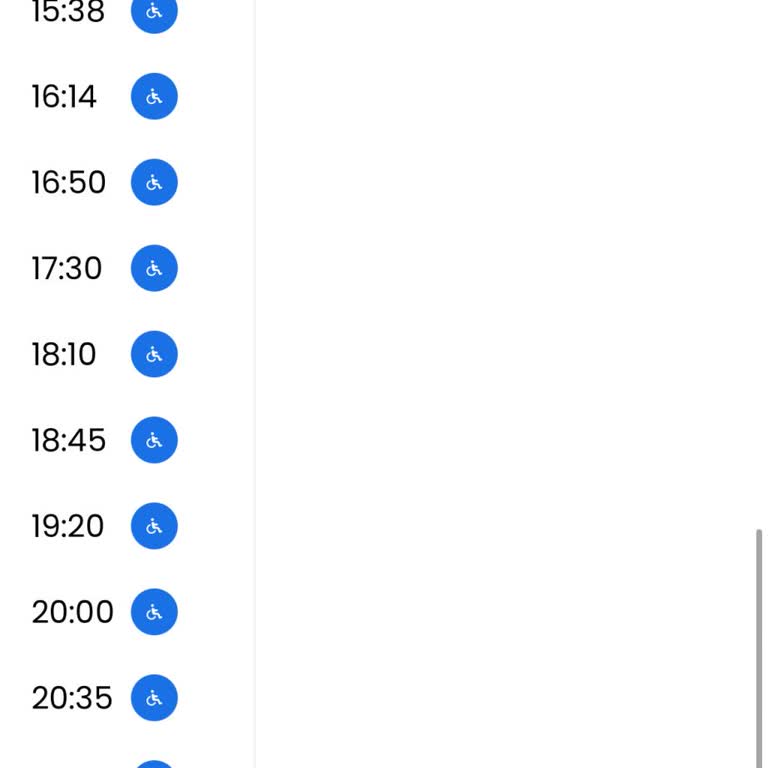Choose the 18:10 departure
The width and height of the screenshot is (768, 768).
point(64,355)
